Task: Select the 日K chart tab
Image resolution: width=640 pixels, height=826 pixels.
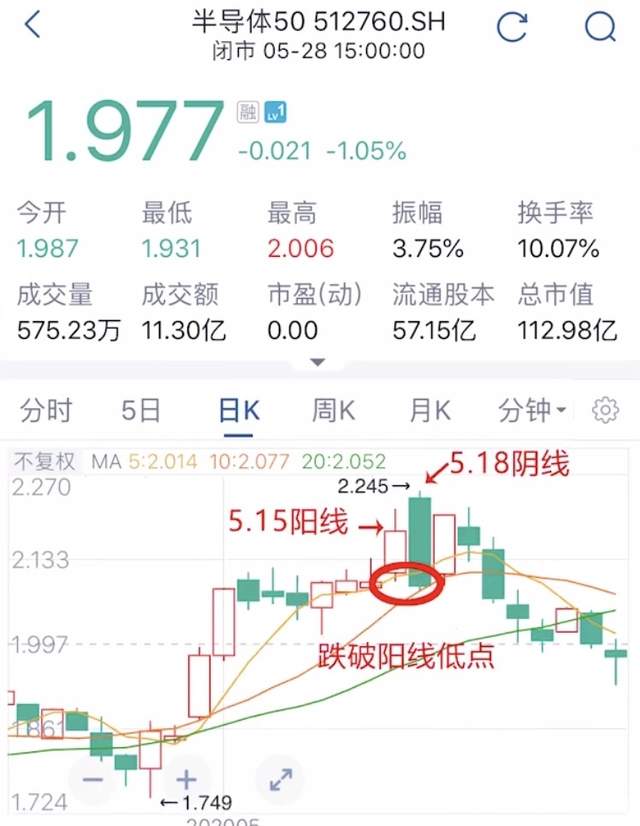Action: pos(239,410)
